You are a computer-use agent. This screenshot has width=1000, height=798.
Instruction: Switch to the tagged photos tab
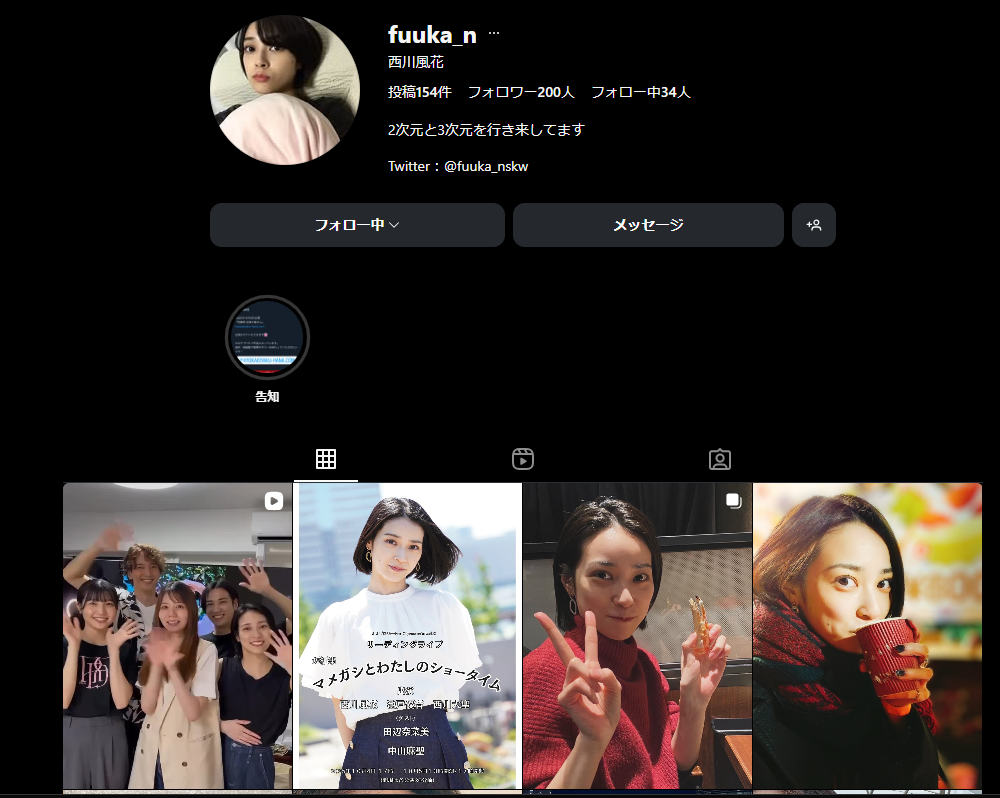719,459
